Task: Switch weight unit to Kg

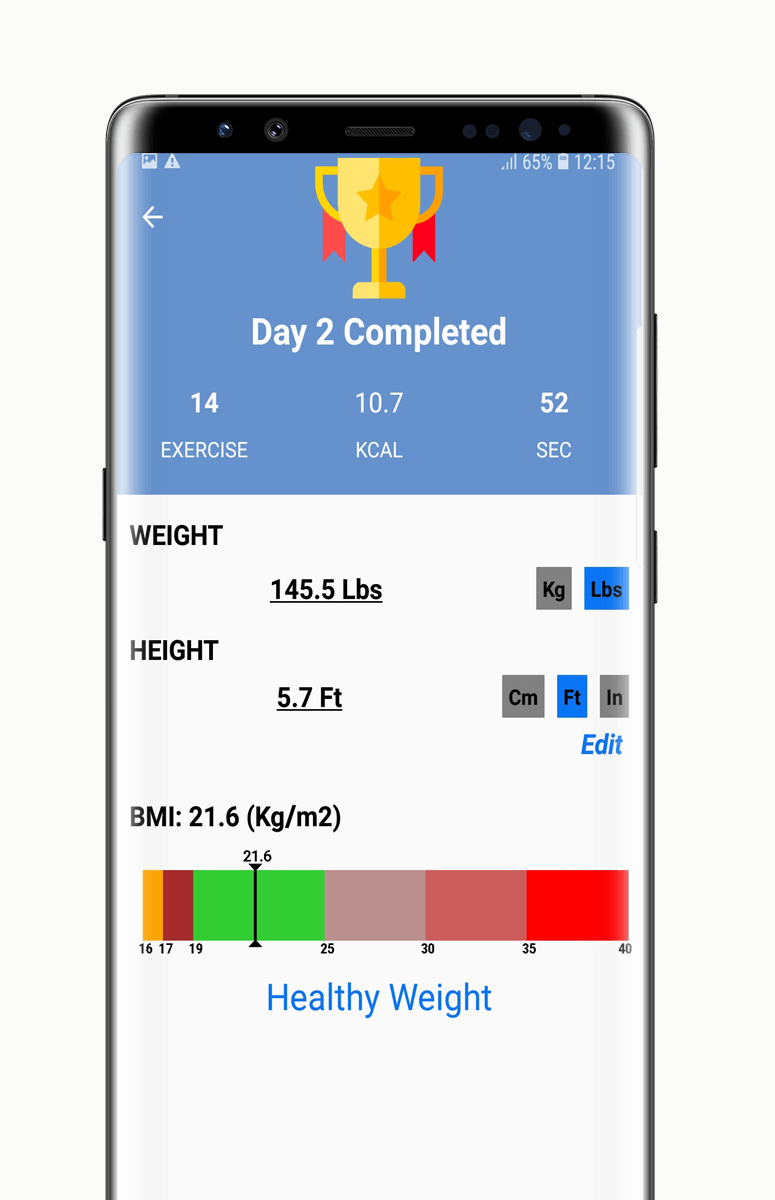Action: click(x=553, y=589)
